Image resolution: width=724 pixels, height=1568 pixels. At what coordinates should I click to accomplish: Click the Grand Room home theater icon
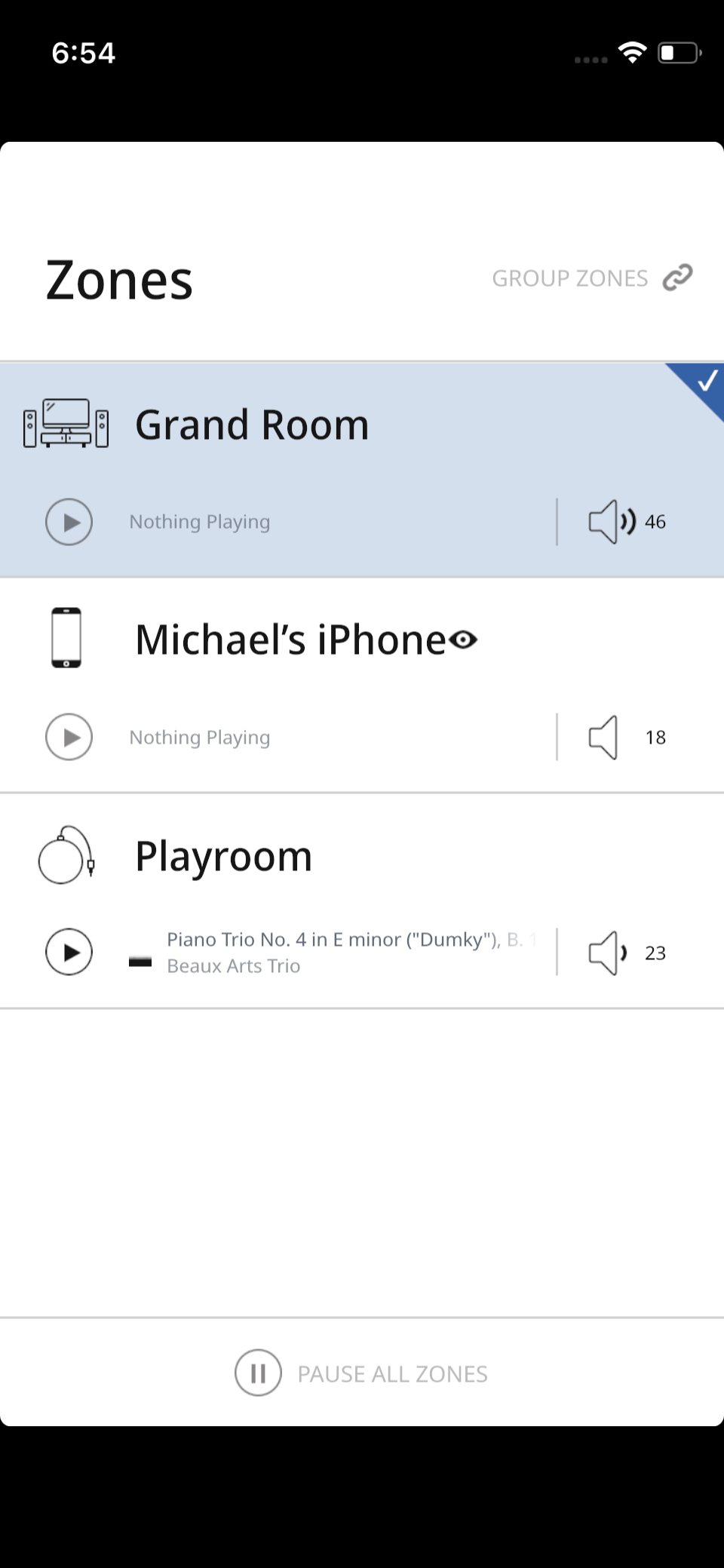(66, 424)
